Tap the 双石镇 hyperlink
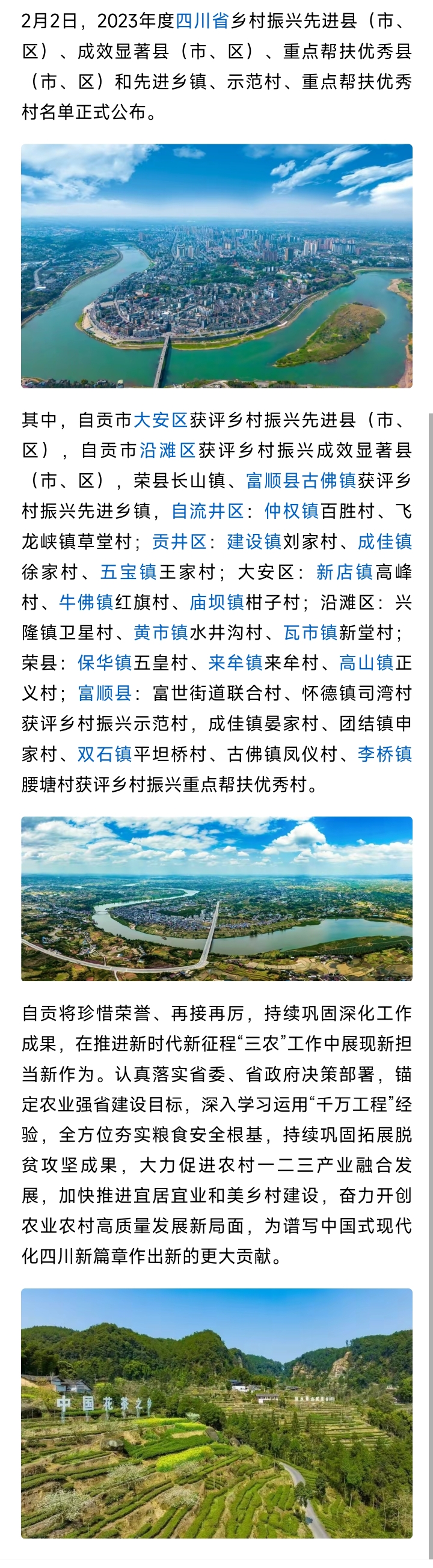The image size is (433, 1568). point(105,754)
